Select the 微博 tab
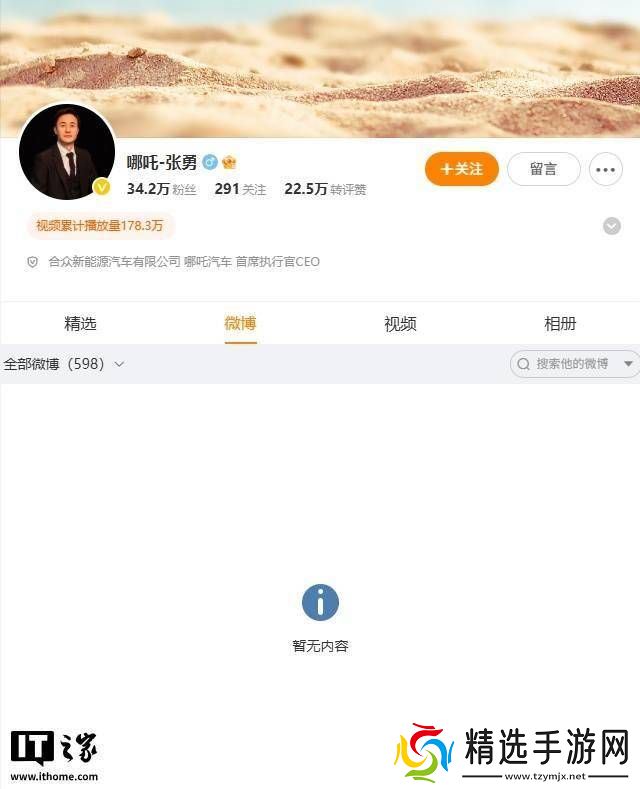640x789 pixels. tap(240, 324)
